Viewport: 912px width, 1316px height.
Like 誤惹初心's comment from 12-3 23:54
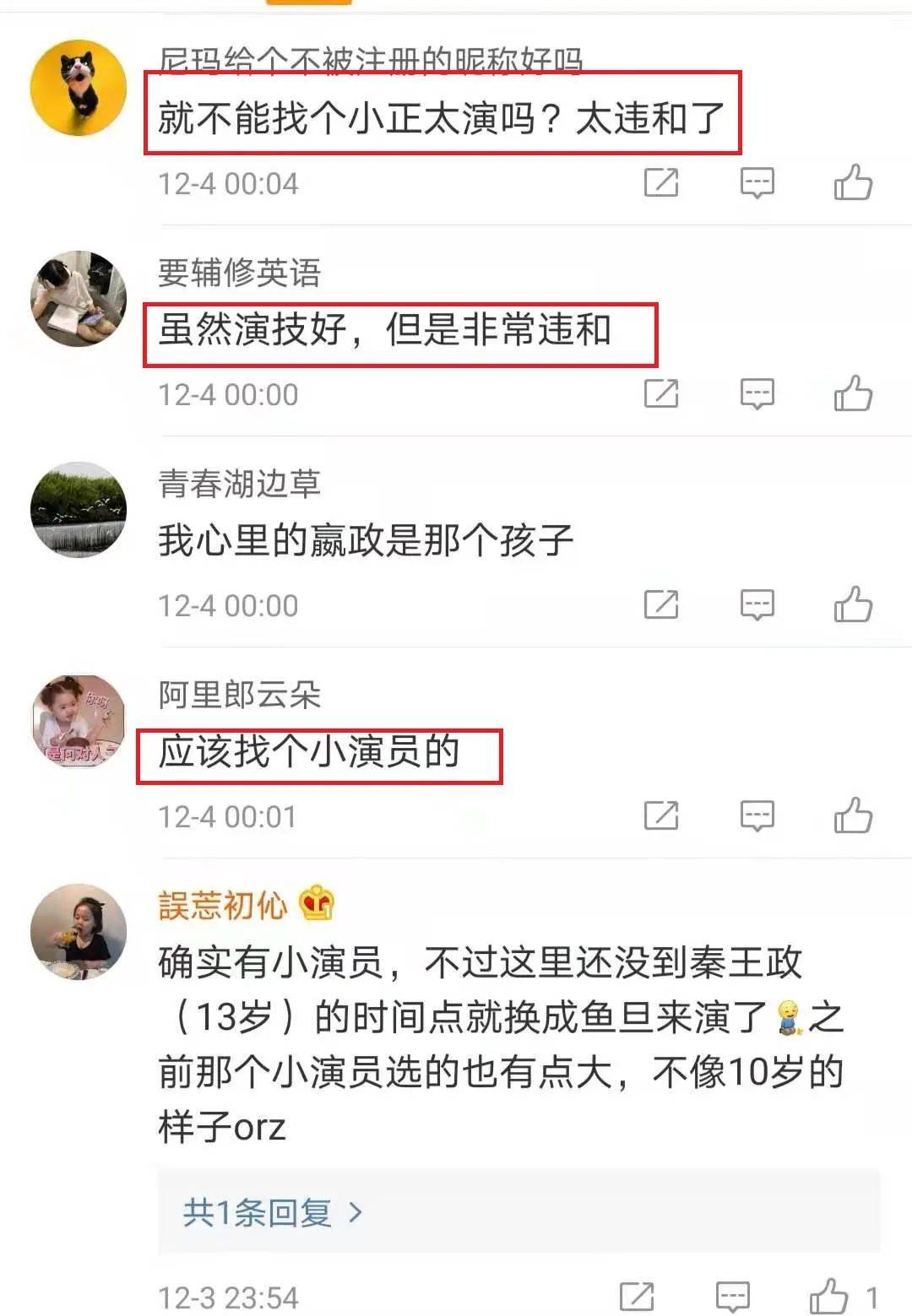[829, 1296]
